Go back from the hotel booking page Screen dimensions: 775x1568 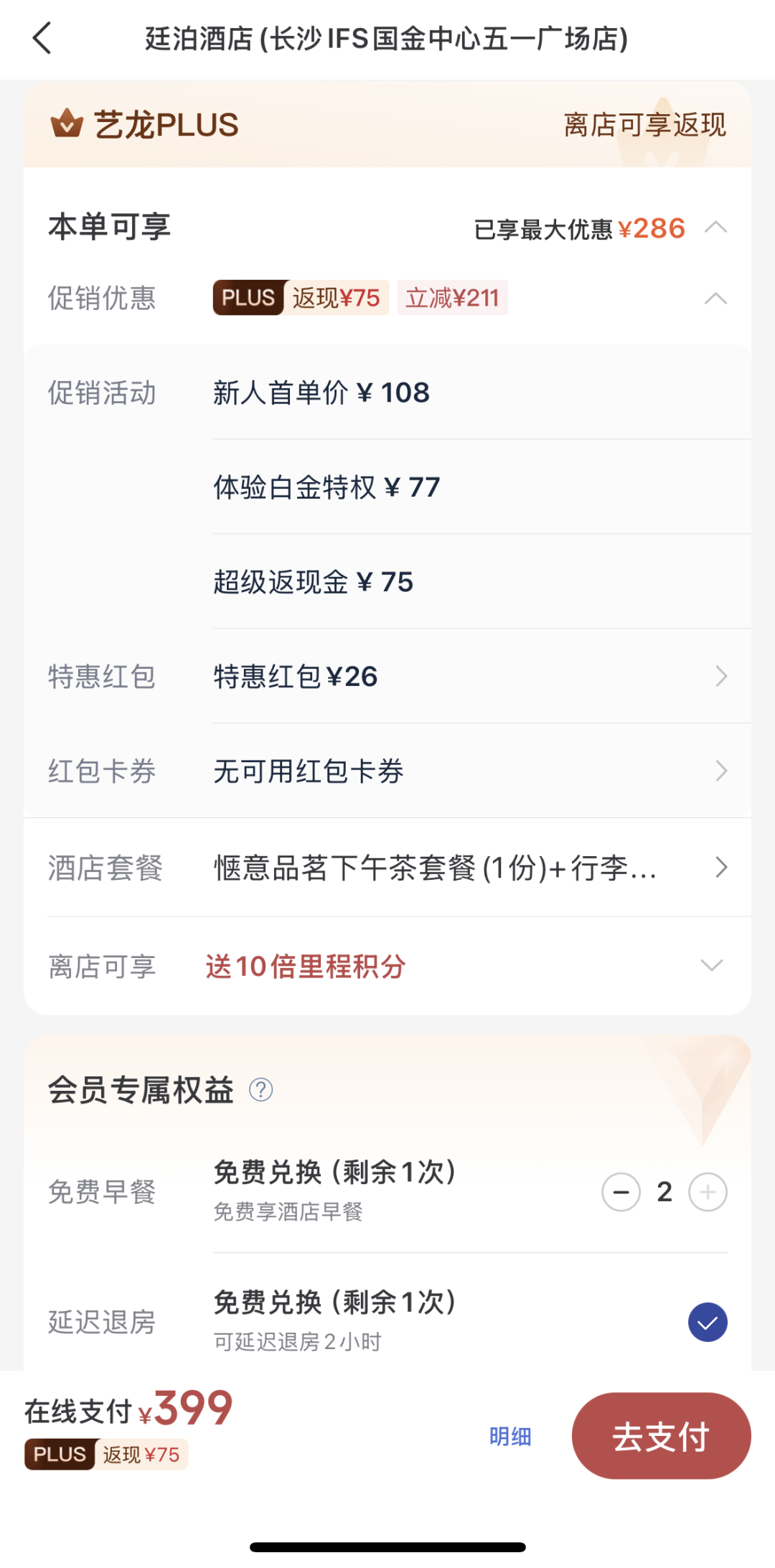point(42,38)
